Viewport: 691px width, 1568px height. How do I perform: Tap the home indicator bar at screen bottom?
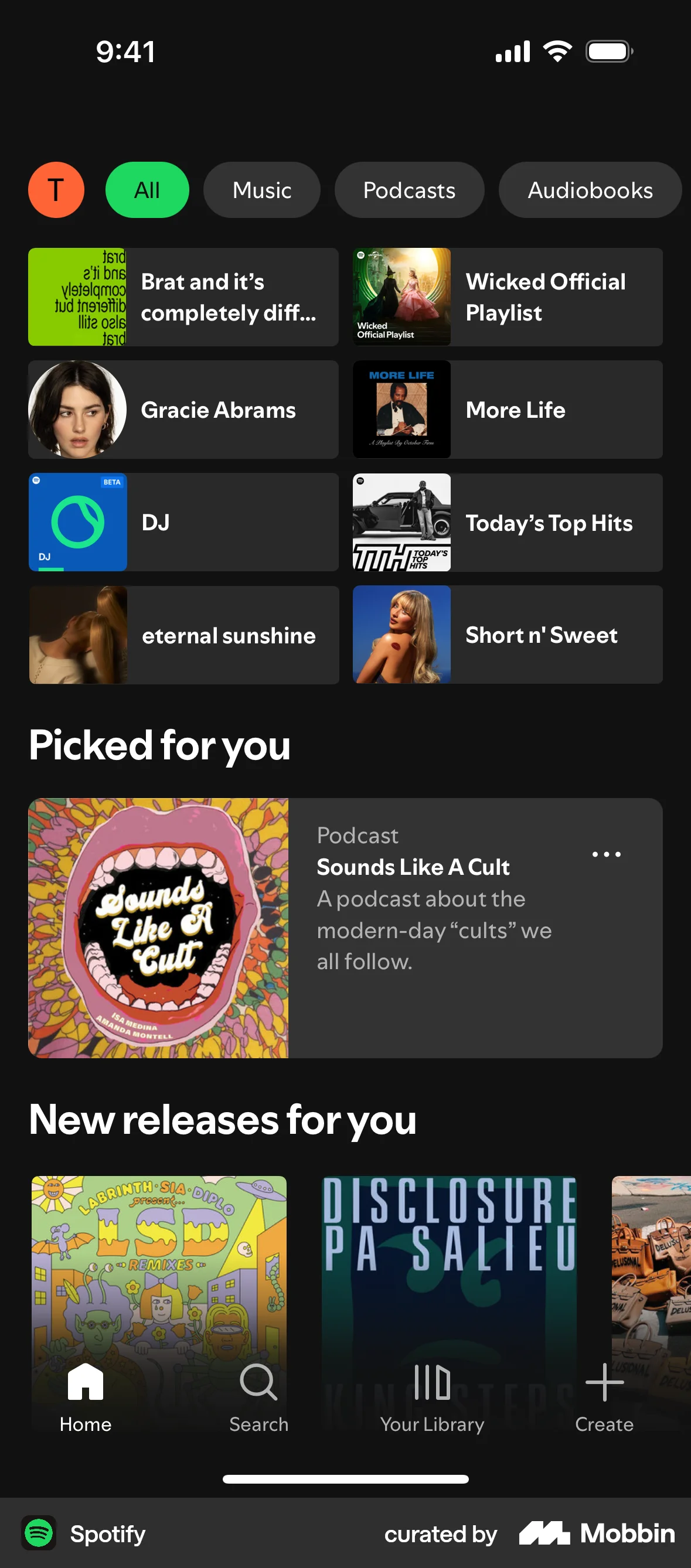pos(345,1478)
